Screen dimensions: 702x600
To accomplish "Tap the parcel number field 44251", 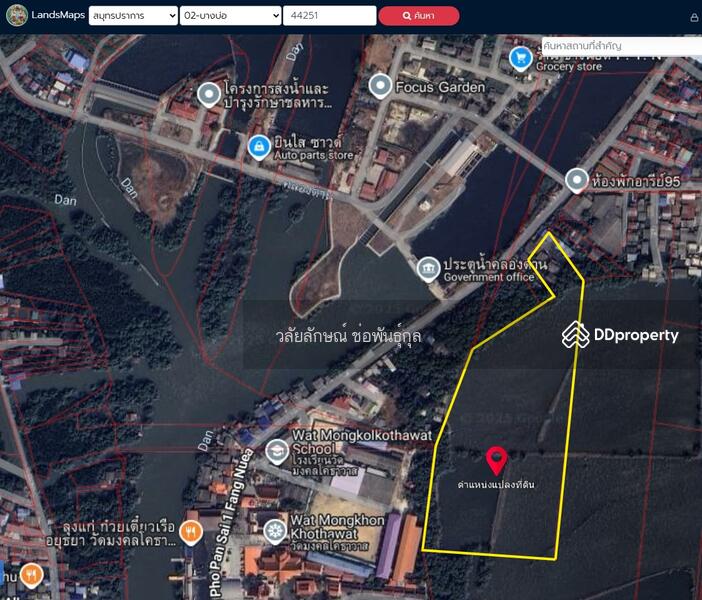I will (x=329, y=16).
